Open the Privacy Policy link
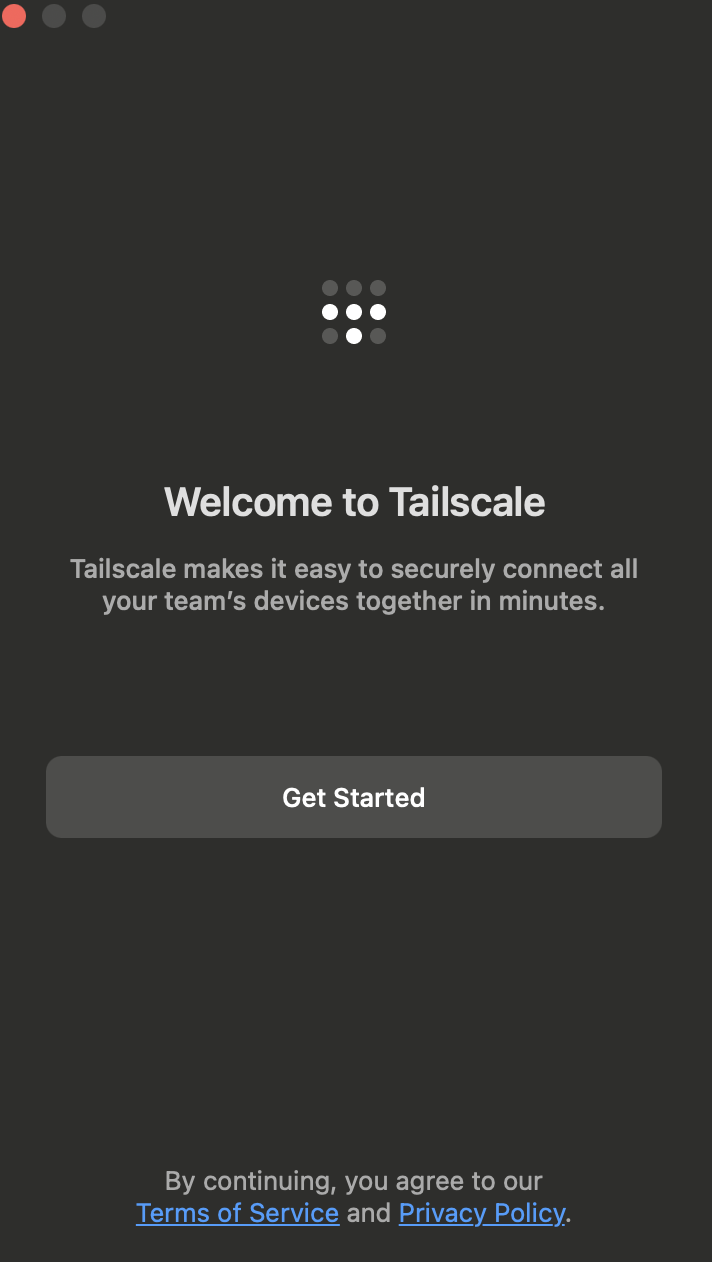This screenshot has width=712, height=1262. [x=482, y=1213]
